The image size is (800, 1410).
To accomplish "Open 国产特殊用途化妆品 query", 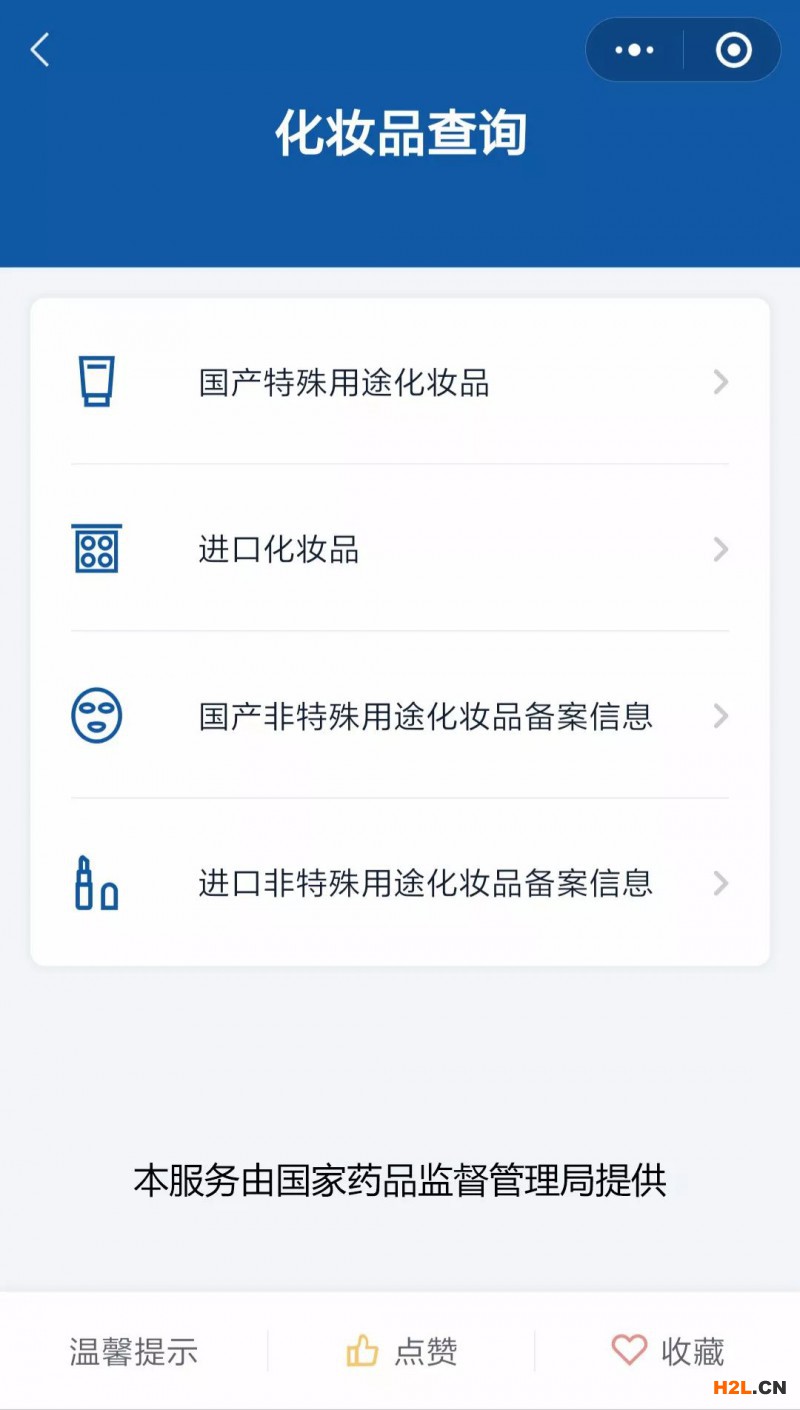I will coord(400,382).
